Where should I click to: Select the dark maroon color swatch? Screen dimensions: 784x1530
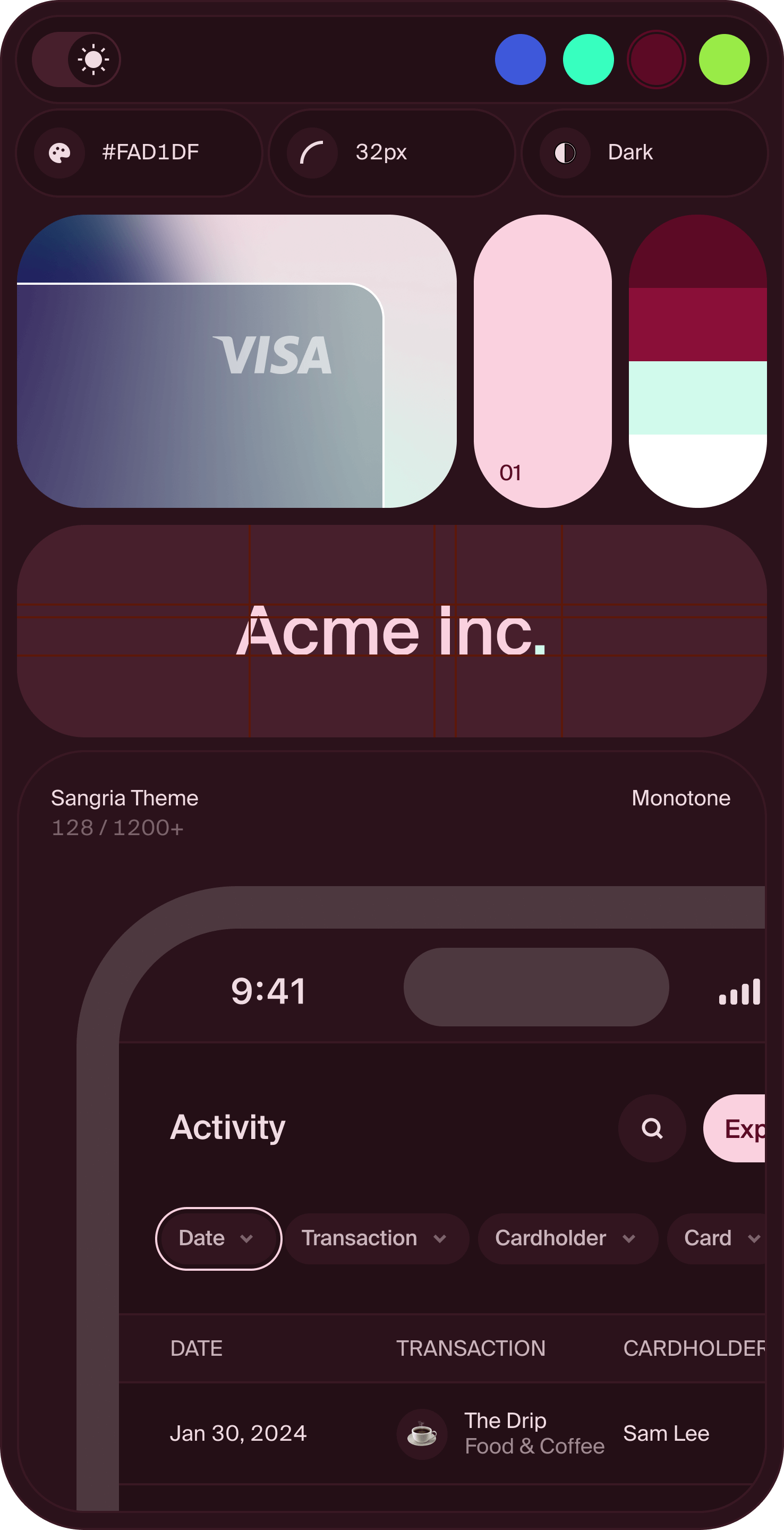pyautogui.click(x=655, y=59)
